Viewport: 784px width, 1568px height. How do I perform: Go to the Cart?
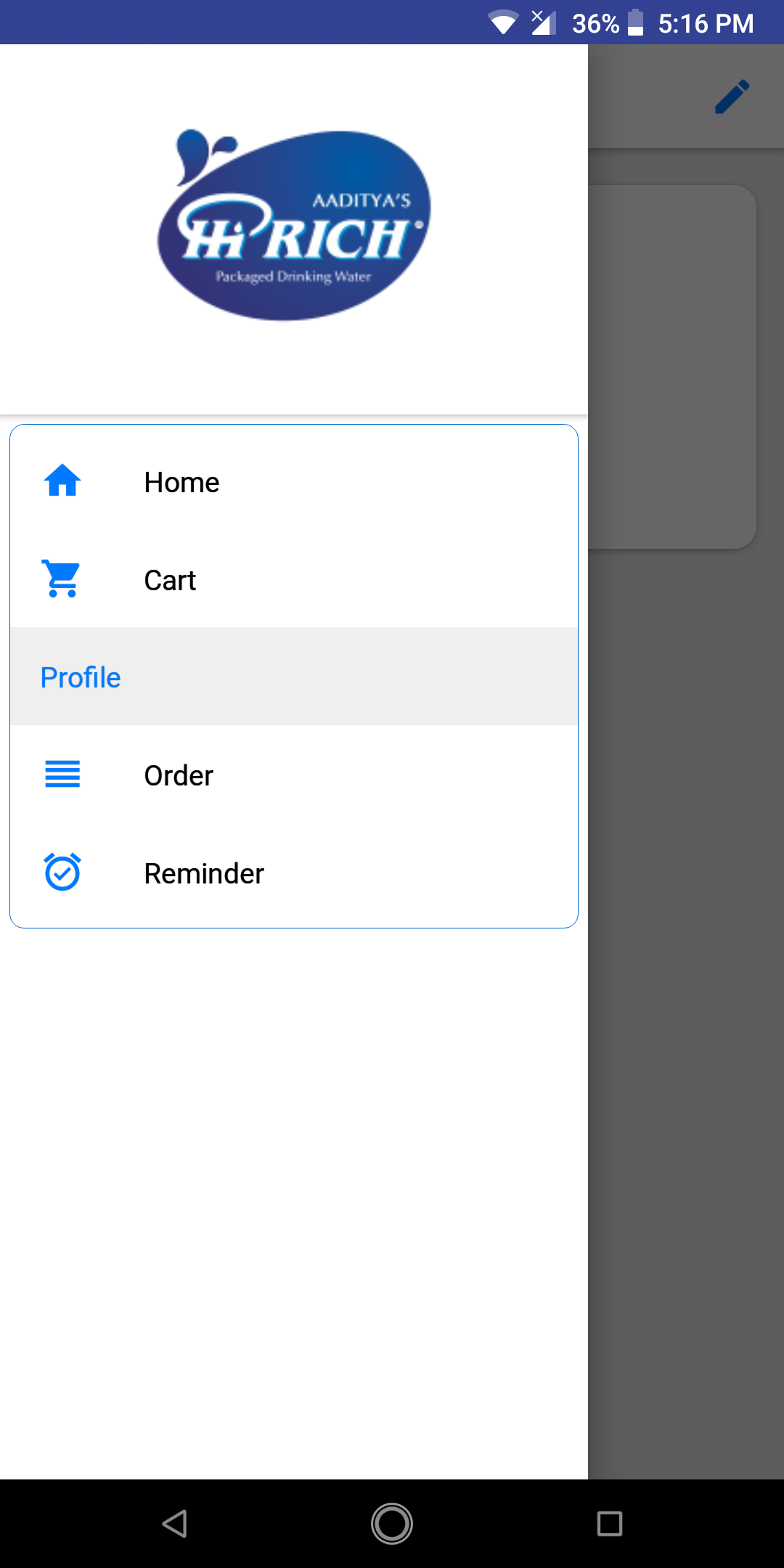(170, 580)
